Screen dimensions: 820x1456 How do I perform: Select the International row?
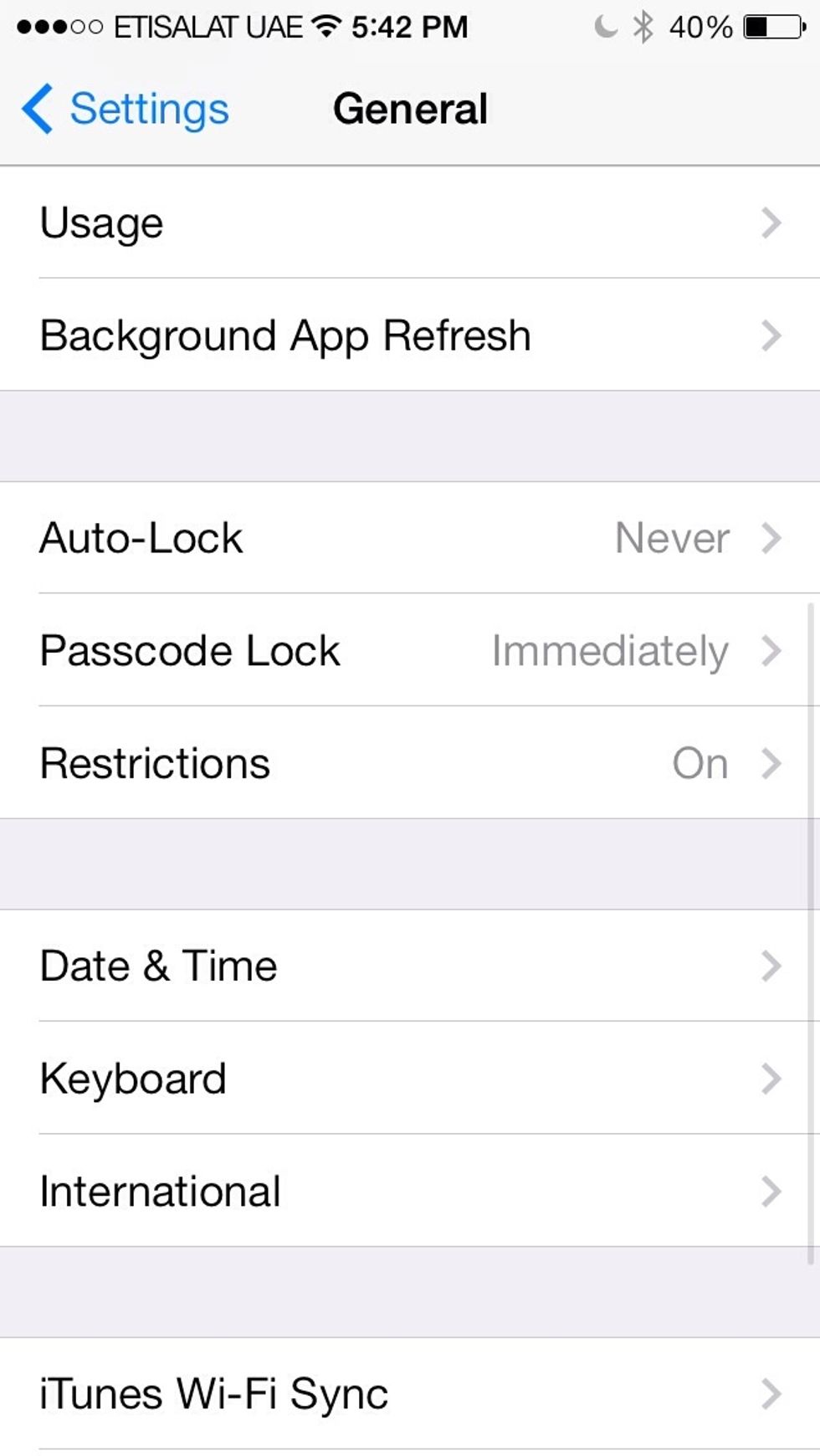coord(410,1192)
